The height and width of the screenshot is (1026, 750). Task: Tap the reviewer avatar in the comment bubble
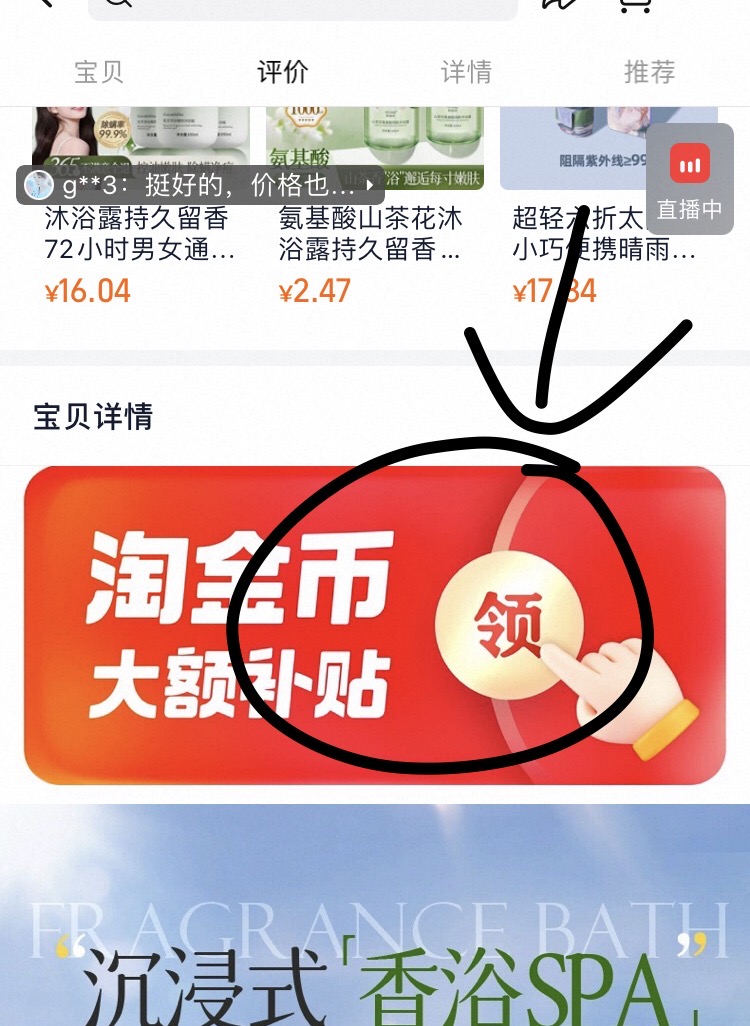(36, 186)
